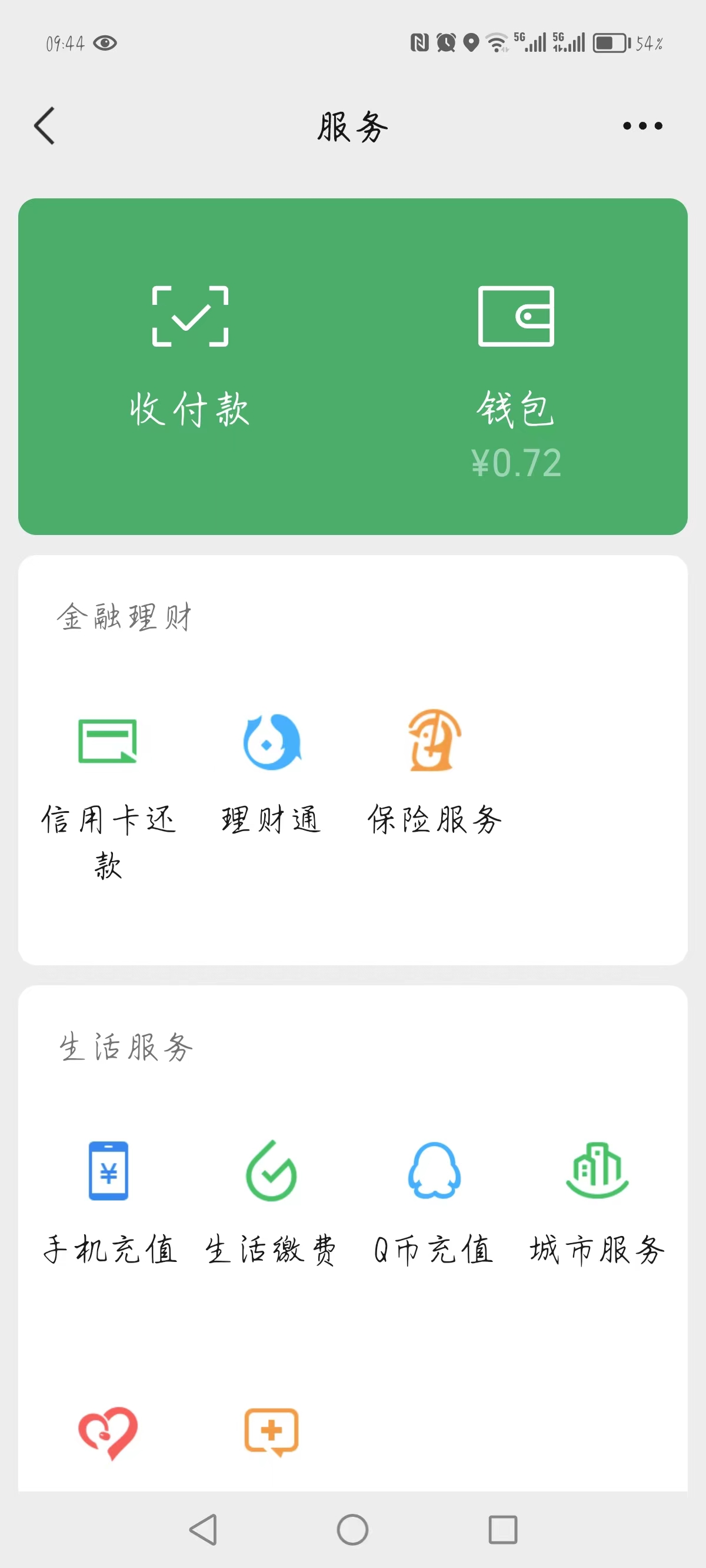Open 收付款 payment code
This screenshot has width=706, height=1568.
click(190, 356)
